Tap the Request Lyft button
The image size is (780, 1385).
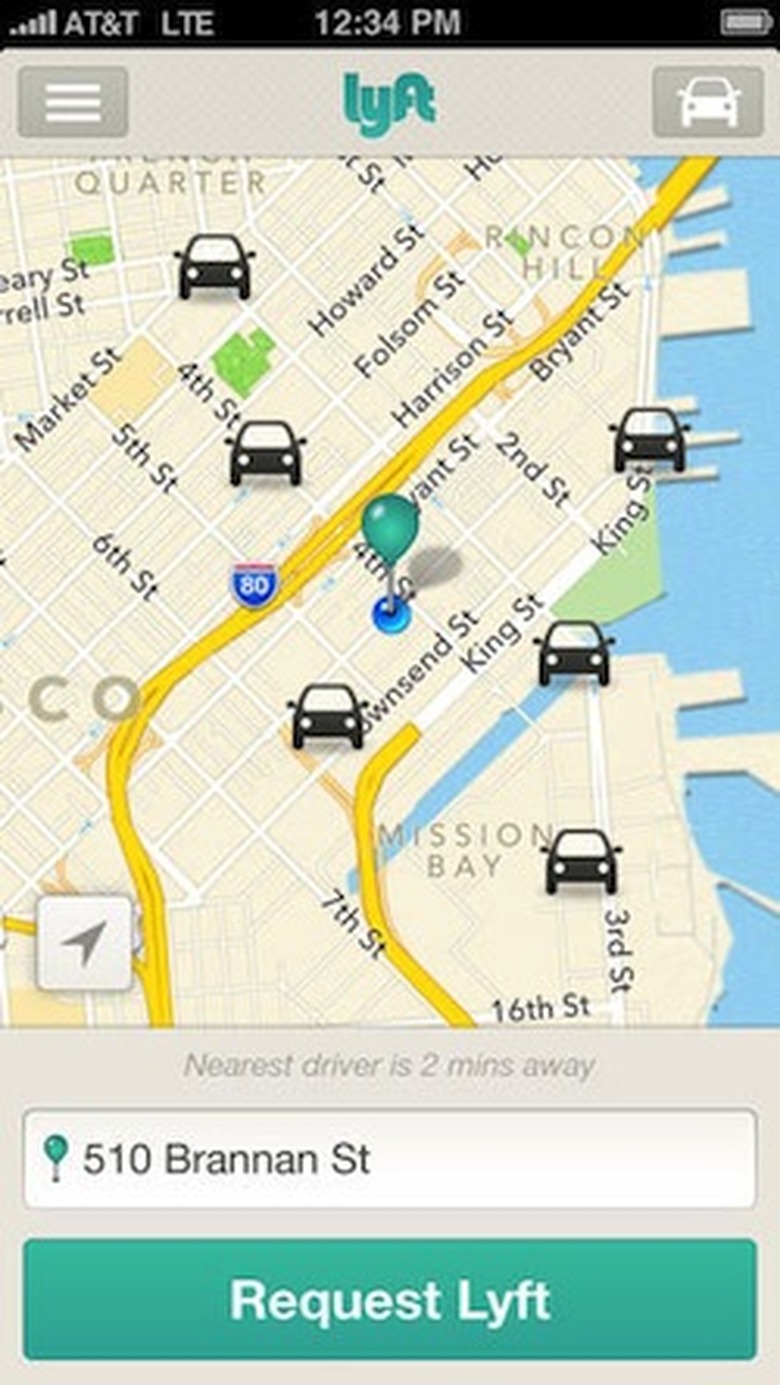(x=390, y=1299)
